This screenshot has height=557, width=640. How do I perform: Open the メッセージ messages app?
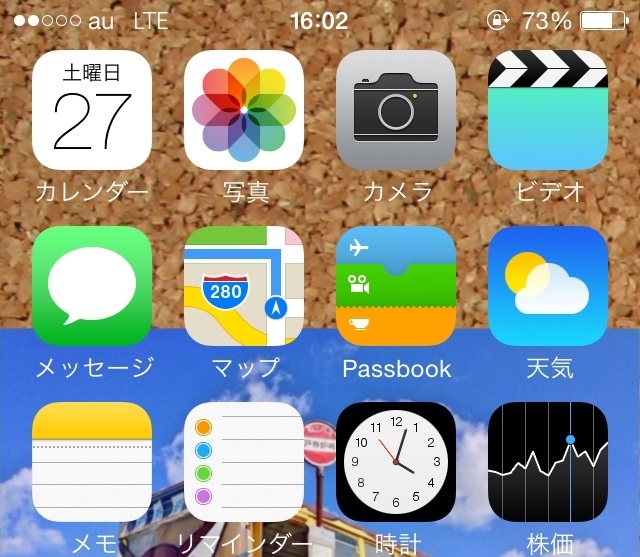click(x=92, y=286)
